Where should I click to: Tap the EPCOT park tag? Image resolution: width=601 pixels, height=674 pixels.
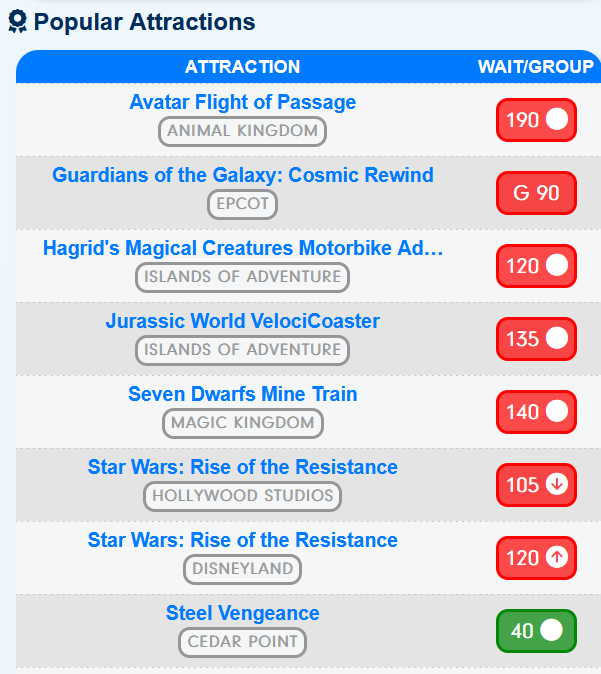pos(242,204)
